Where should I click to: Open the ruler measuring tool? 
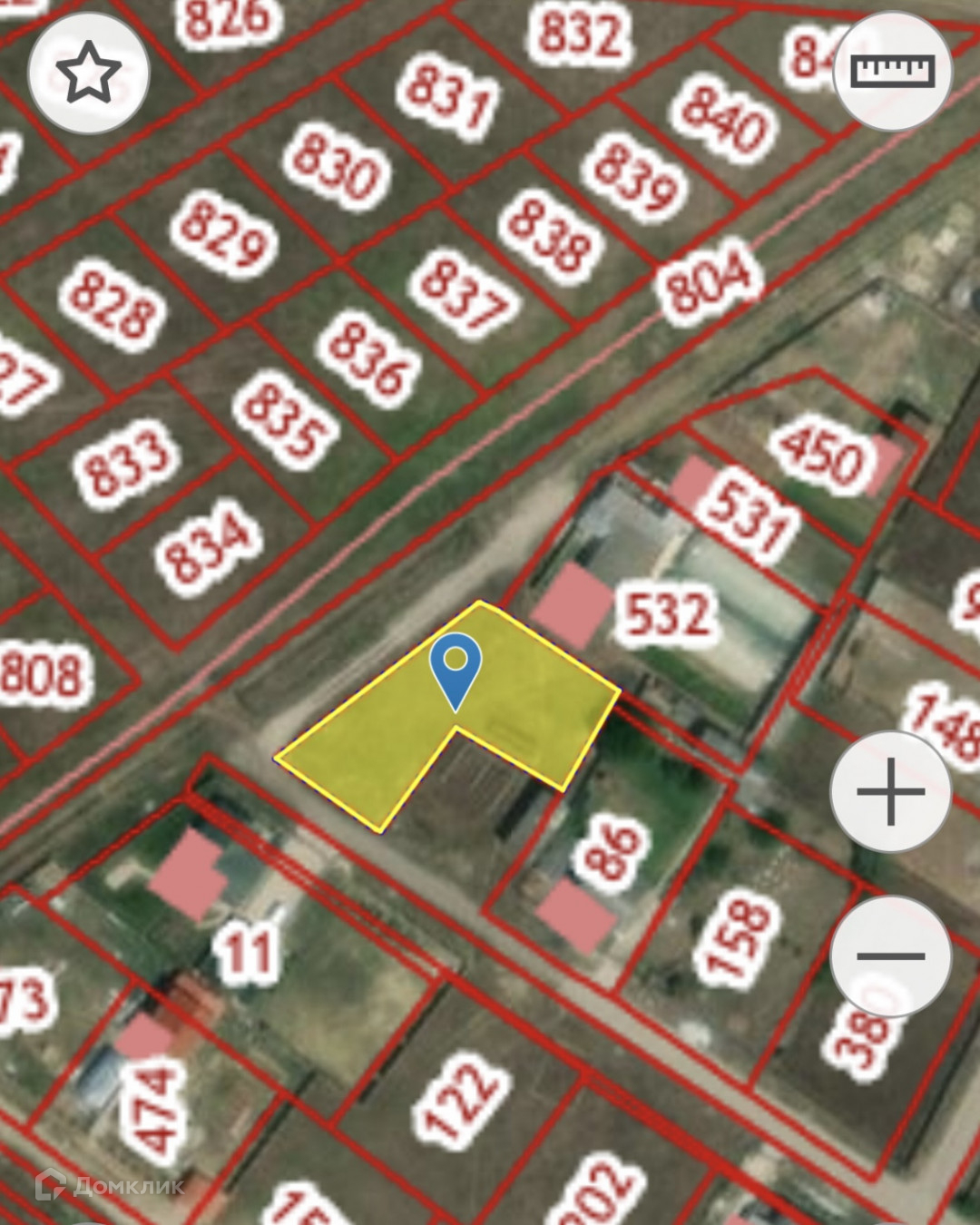tap(892, 72)
